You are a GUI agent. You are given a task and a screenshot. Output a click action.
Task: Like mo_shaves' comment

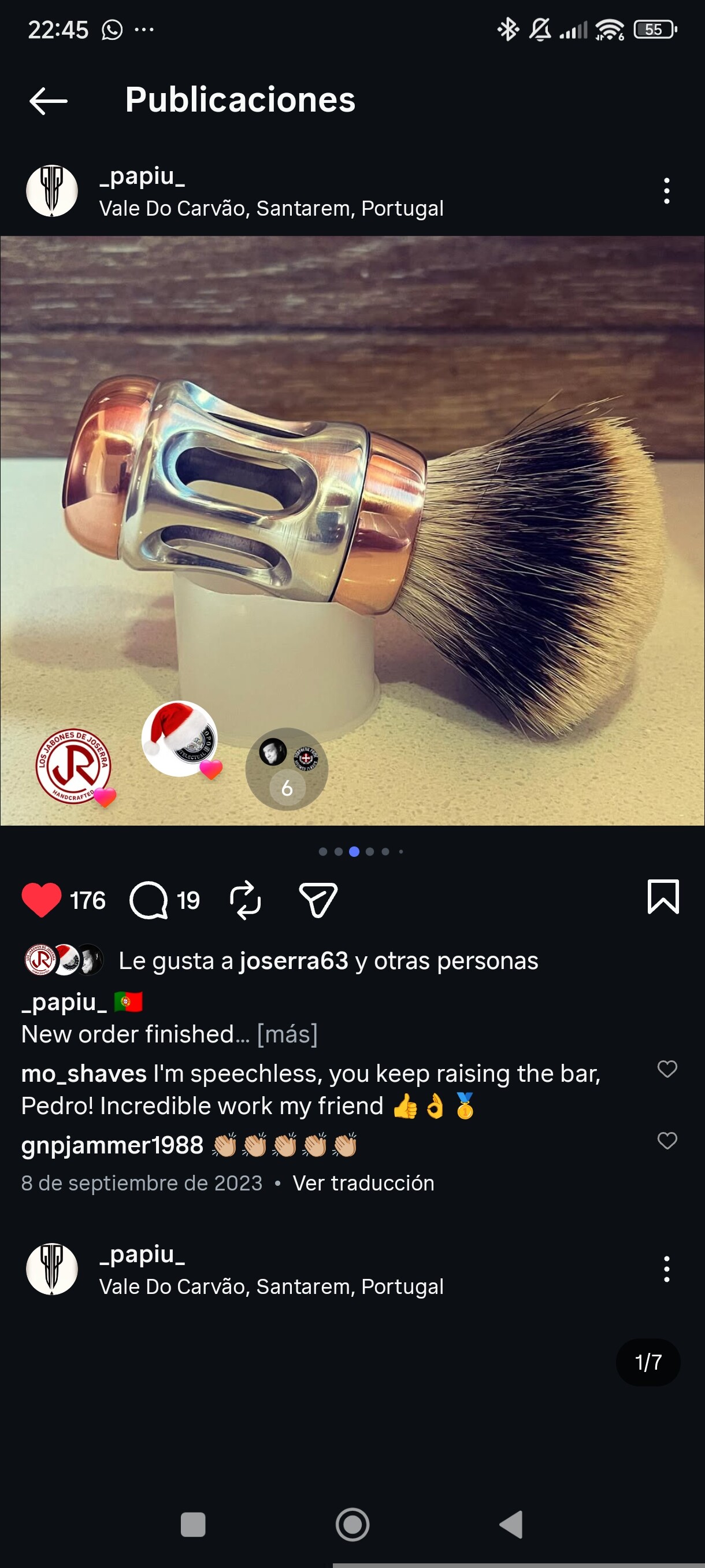pyautogui.click(x=667, y=1069)
